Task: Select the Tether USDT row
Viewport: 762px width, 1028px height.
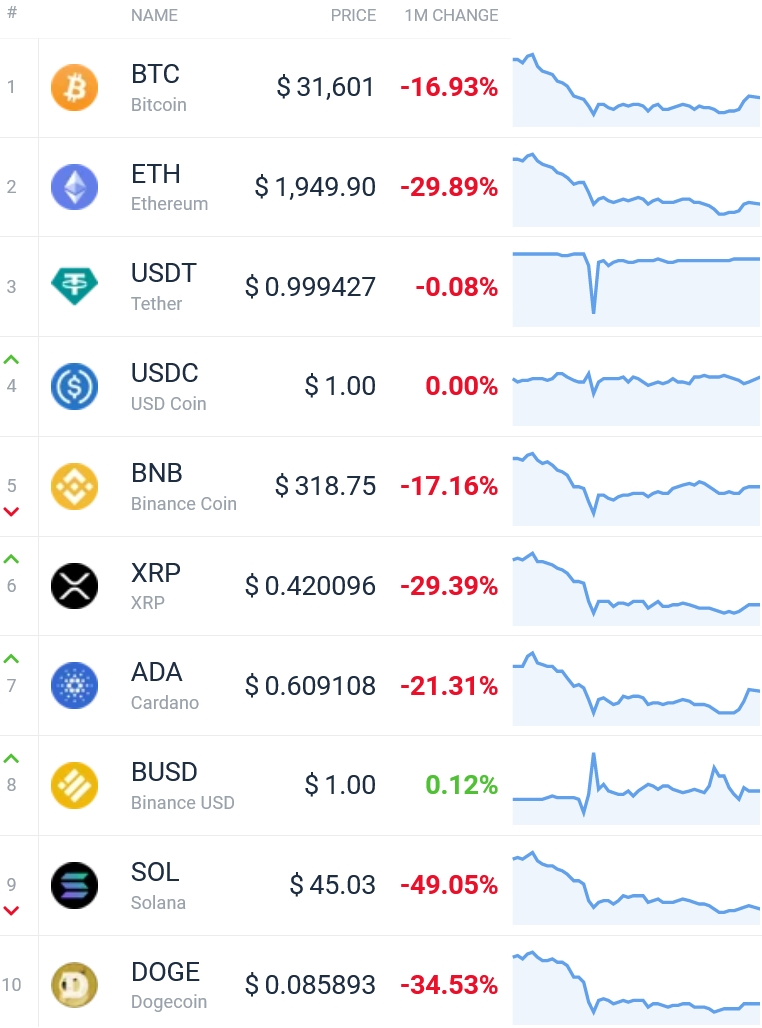Action: coord(163,287)
